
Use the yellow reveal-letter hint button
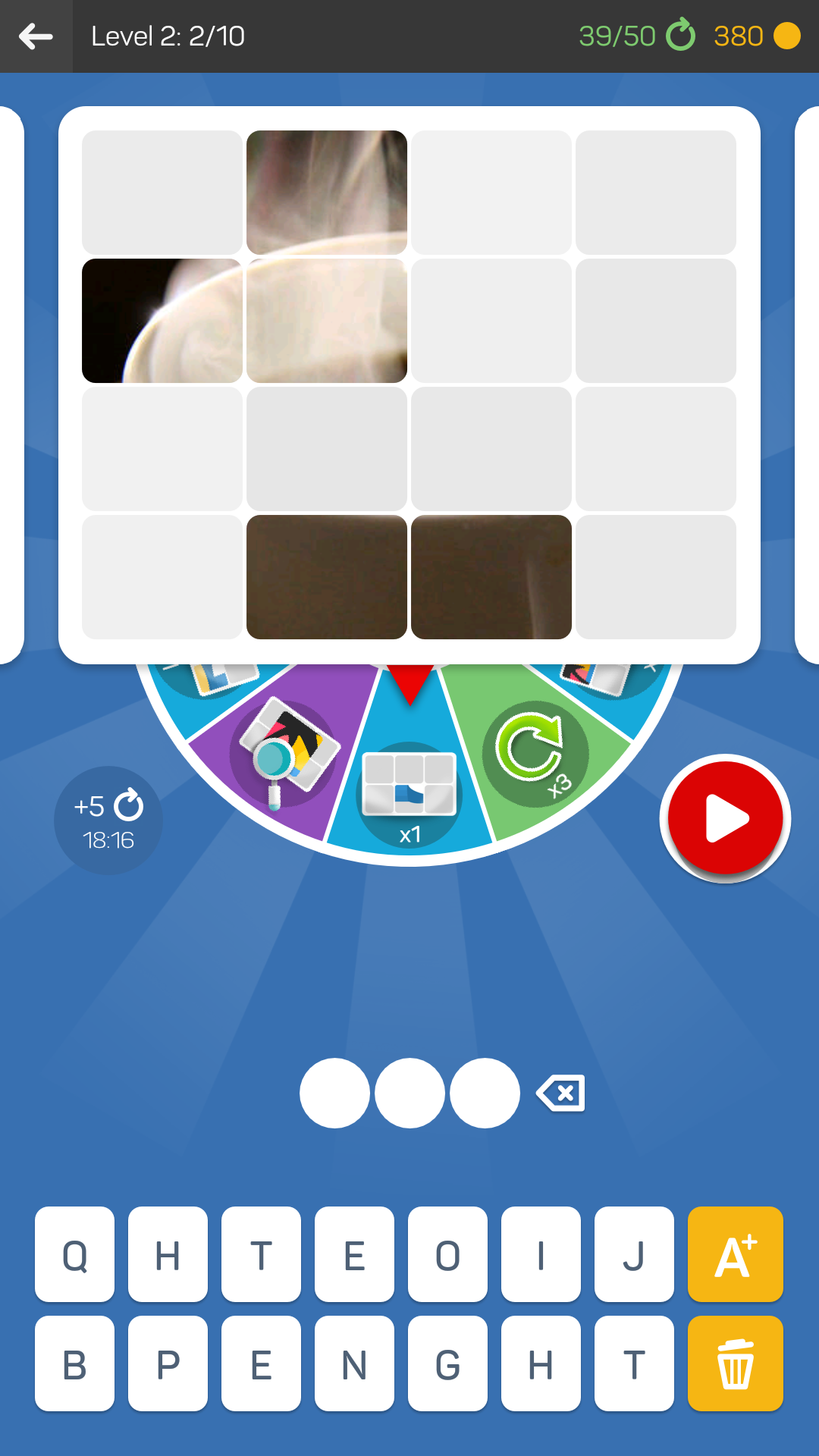(735, 1254)
